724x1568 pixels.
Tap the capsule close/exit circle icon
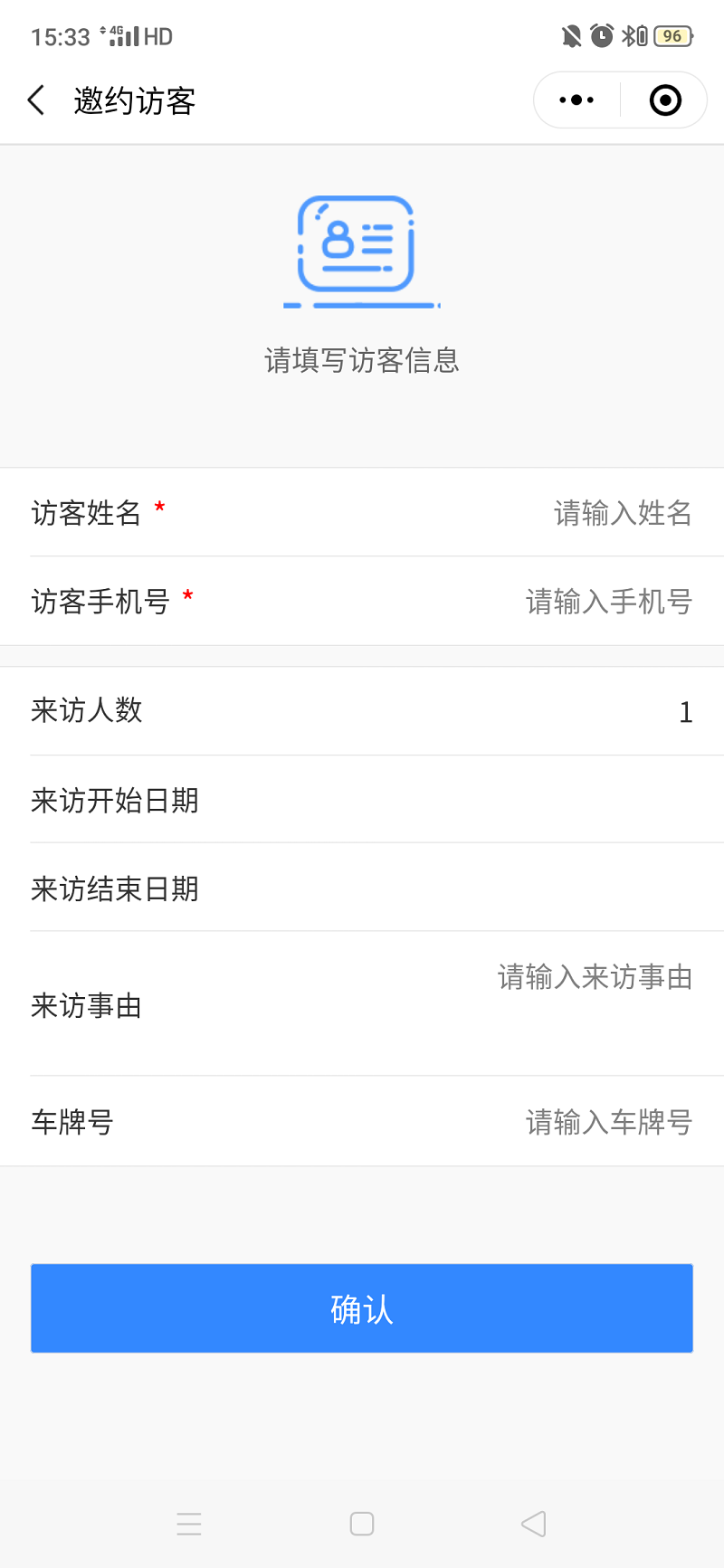pyautogui.click(x=665, y=100)
